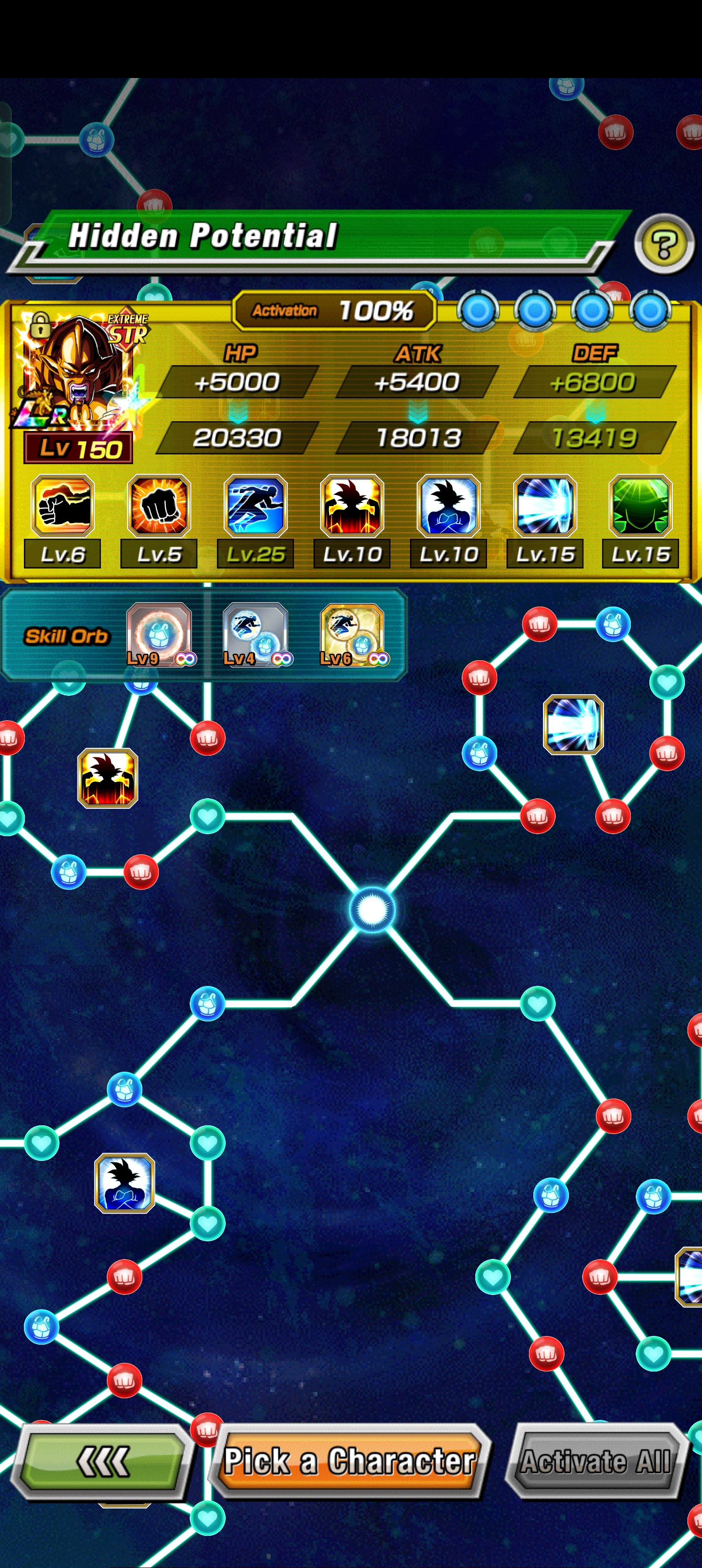Tap the Lv.6 fist skill icon
This screenshot has width=702, height=1568.
tap(63, 506)
